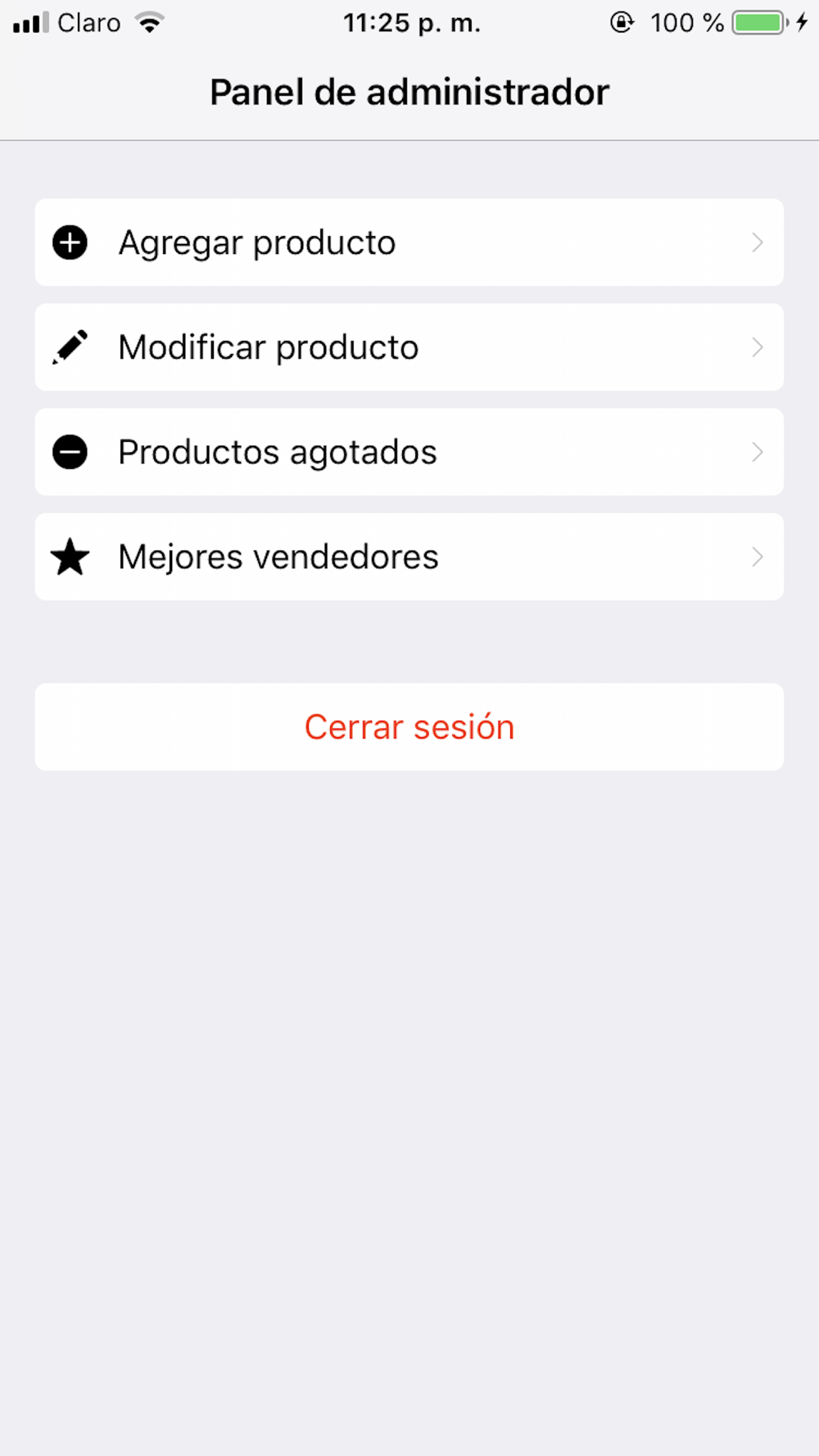Select the Modificar producto row
819x1456 pixels.
pos(409,347)
